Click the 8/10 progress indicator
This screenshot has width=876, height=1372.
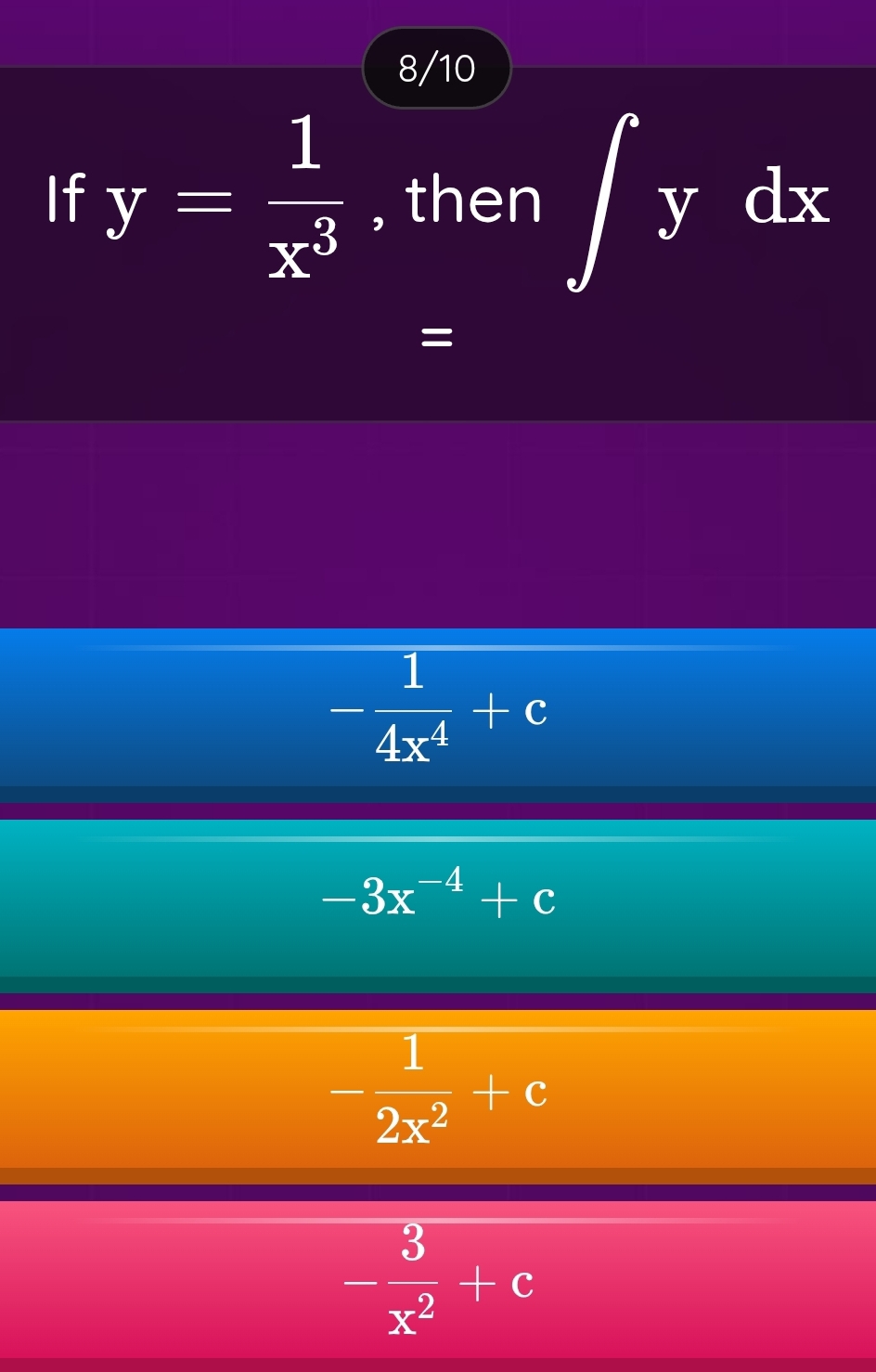(436, 67)
